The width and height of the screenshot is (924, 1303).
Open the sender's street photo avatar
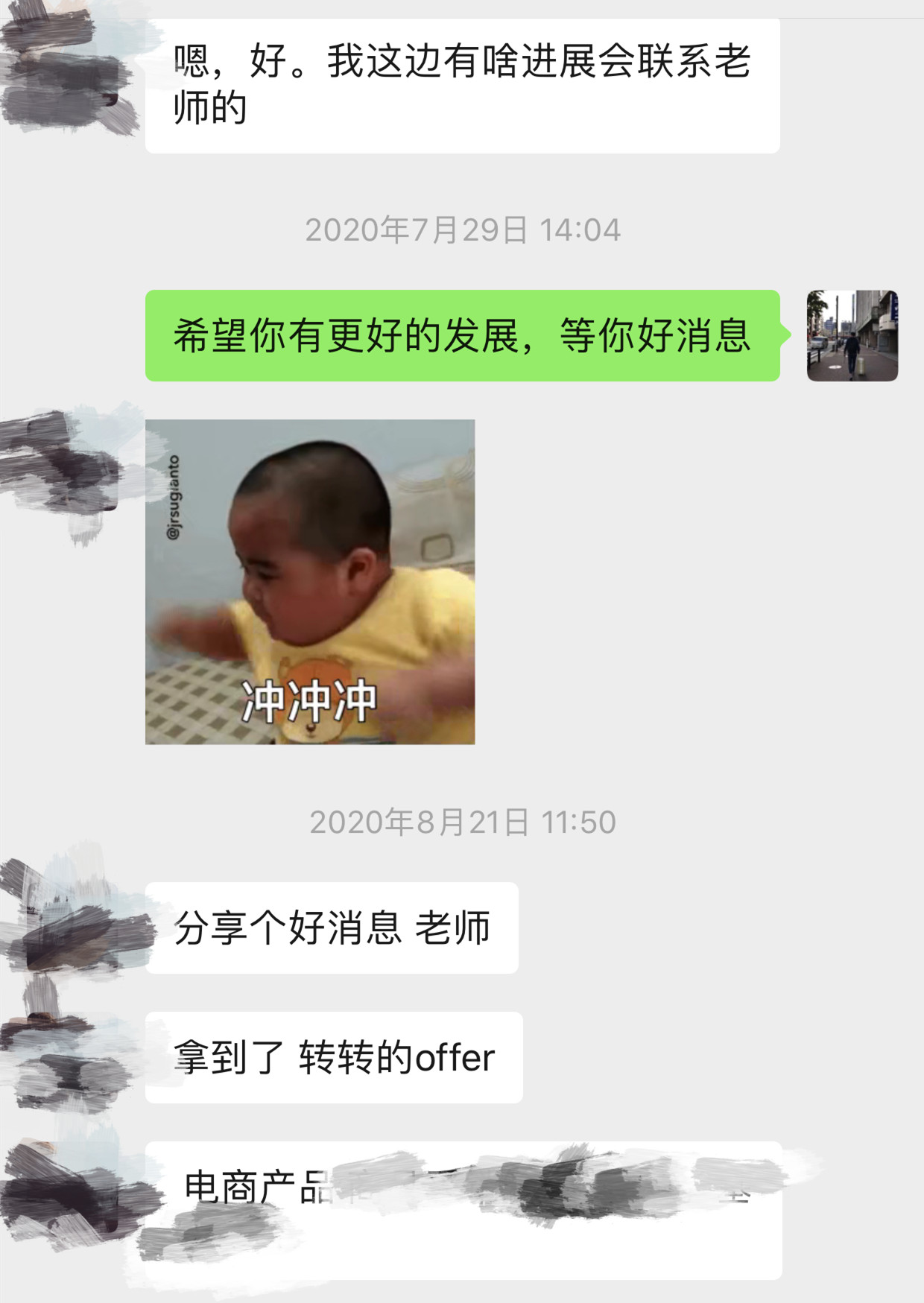[x=852, y=336]
